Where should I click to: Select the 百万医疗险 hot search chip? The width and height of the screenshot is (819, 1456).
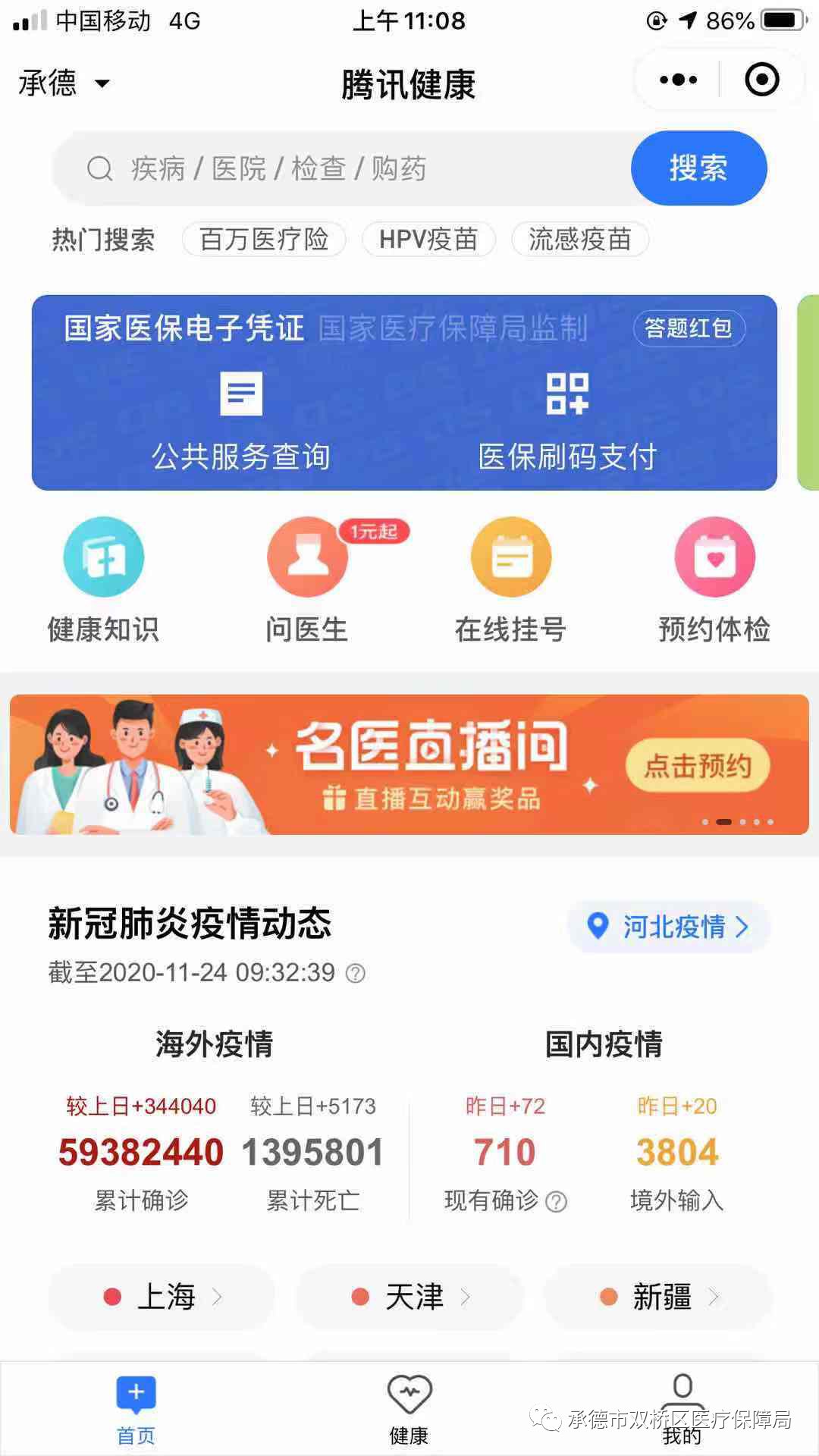coord(264,240)
